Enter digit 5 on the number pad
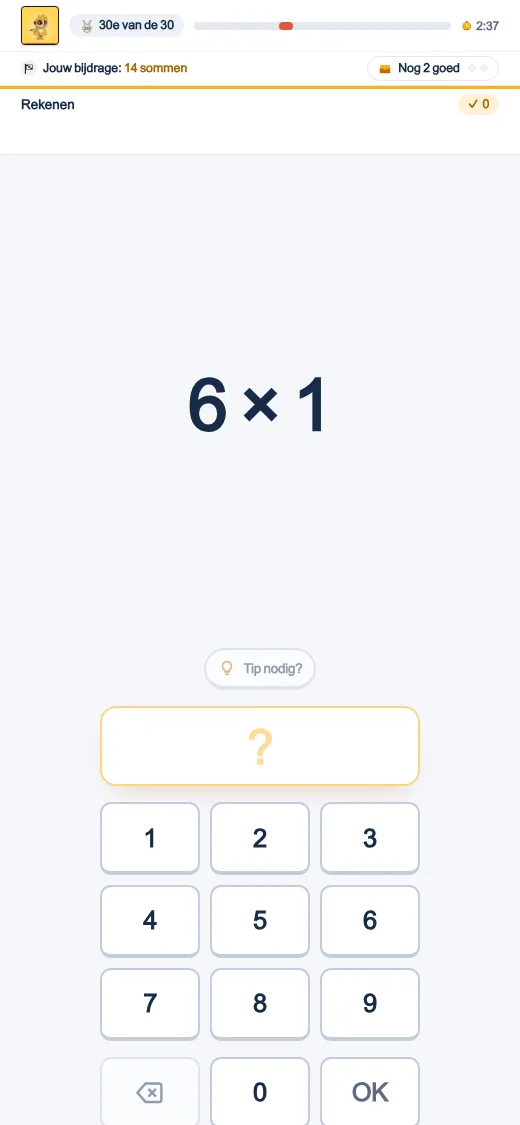 (260, 921)
